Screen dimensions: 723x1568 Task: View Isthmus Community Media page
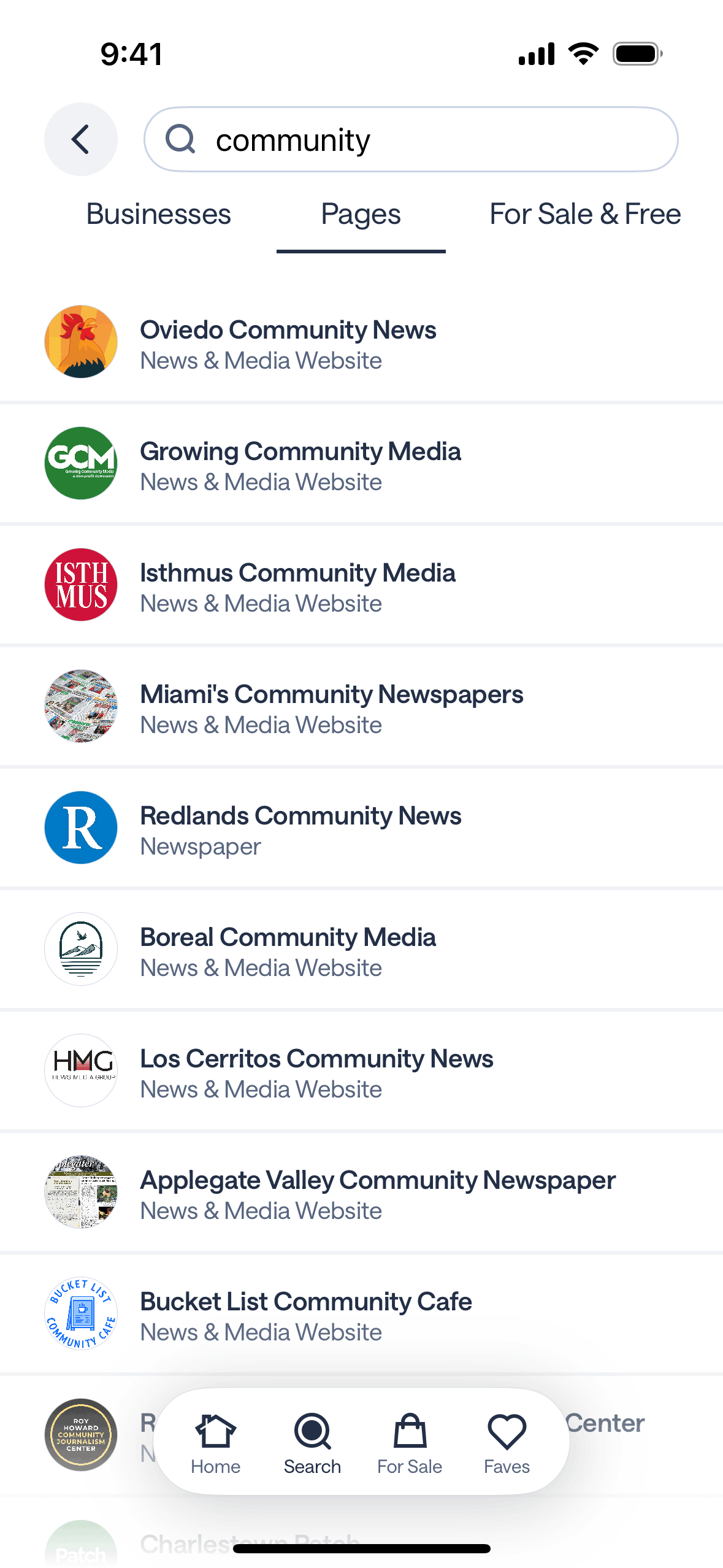click(x=297, y=586)
